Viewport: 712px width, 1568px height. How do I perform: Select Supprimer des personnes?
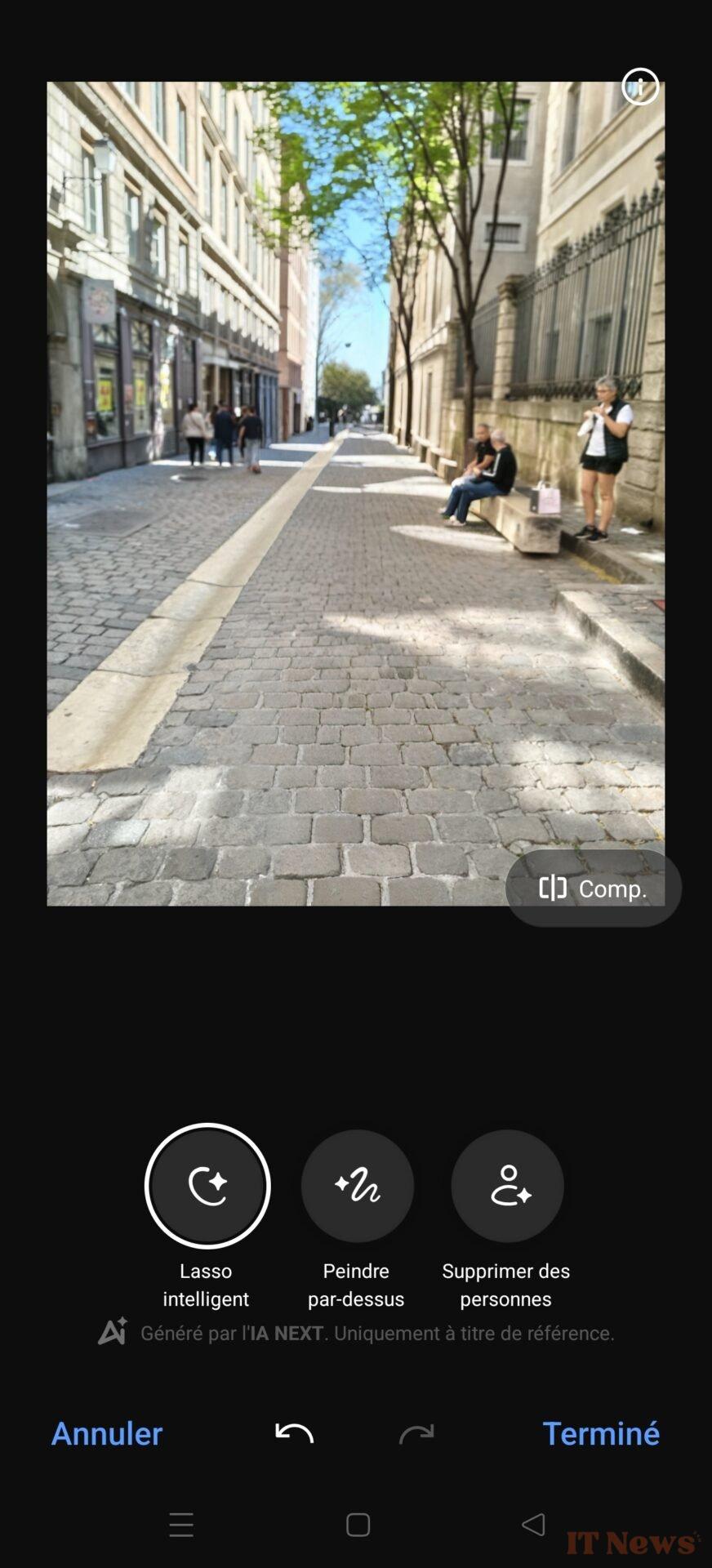[x=507, y=1186]
